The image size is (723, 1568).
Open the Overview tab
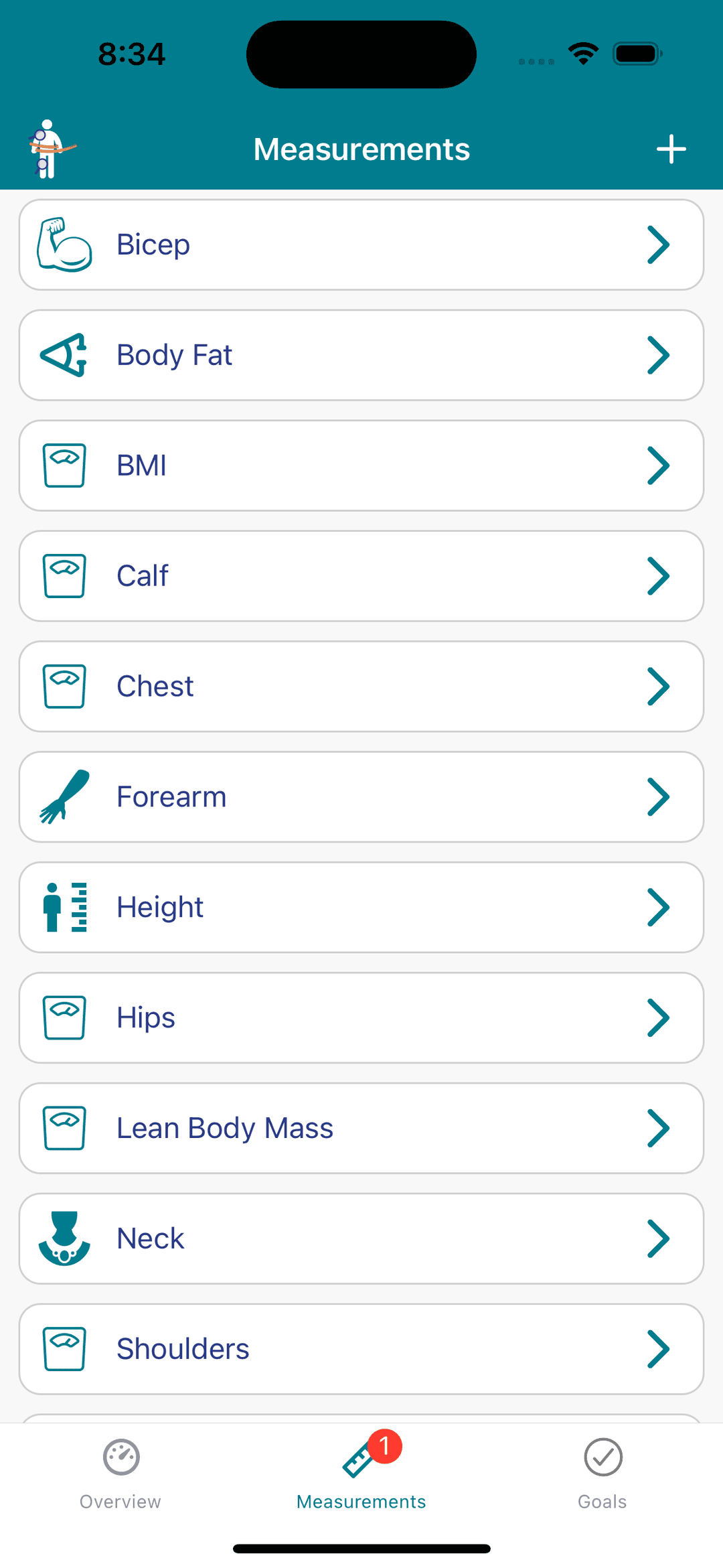[x=120, y=1477]
